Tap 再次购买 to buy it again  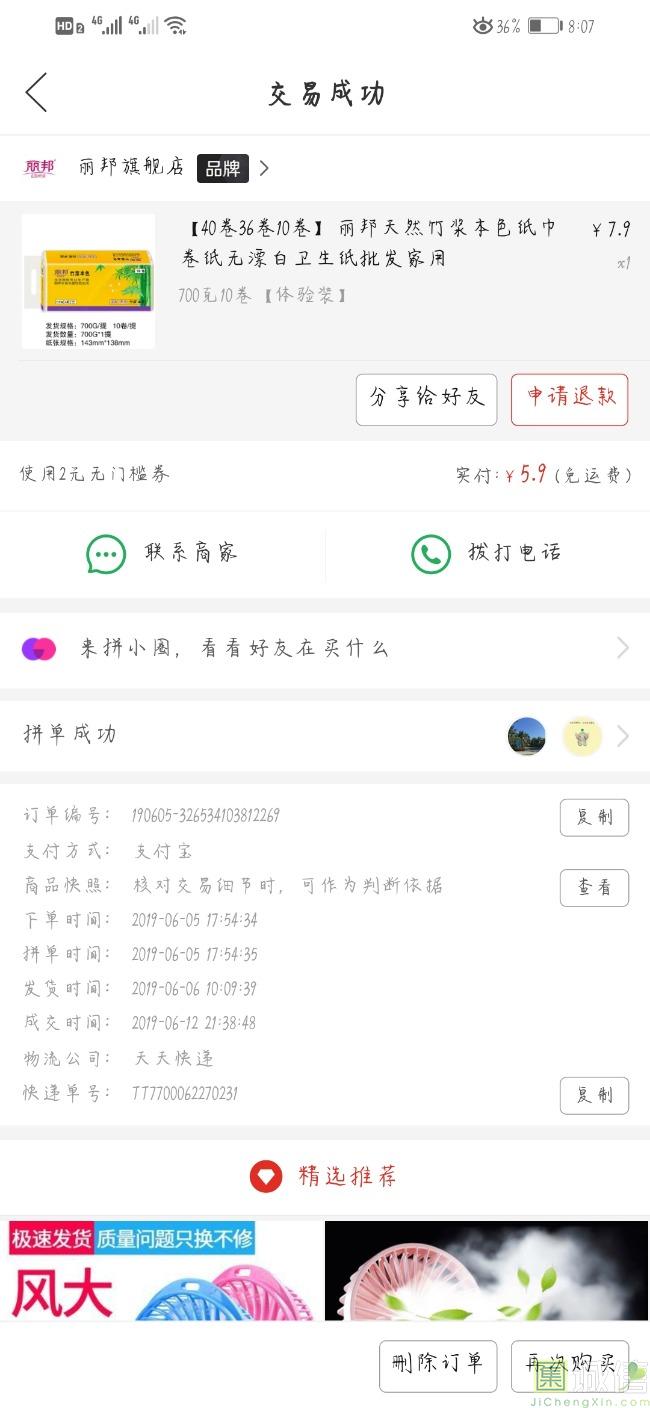coord(569,1364)
